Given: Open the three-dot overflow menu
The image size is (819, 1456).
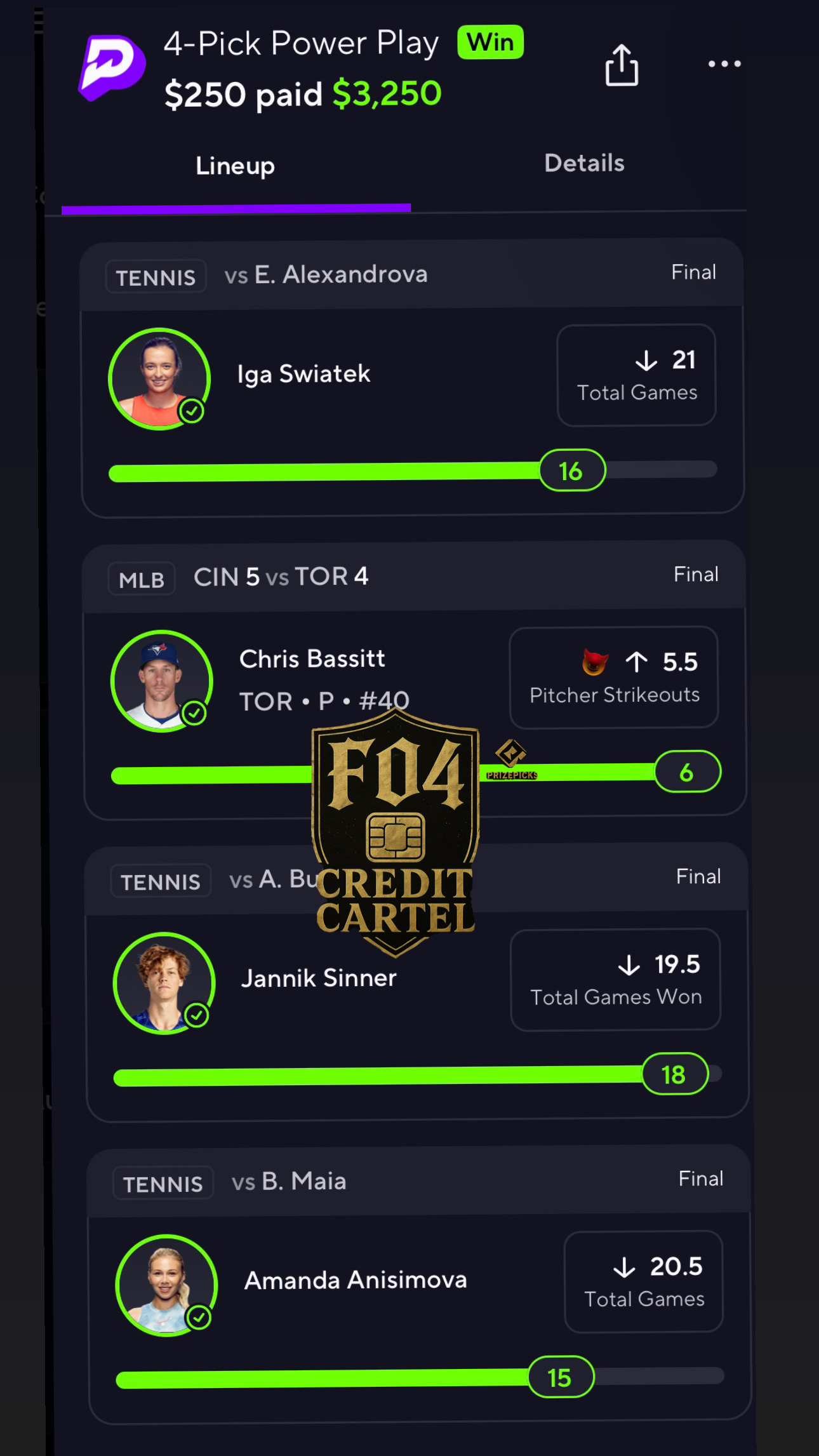Looking at the screenshot, I should pyautogui.click(x=724, y=63).
